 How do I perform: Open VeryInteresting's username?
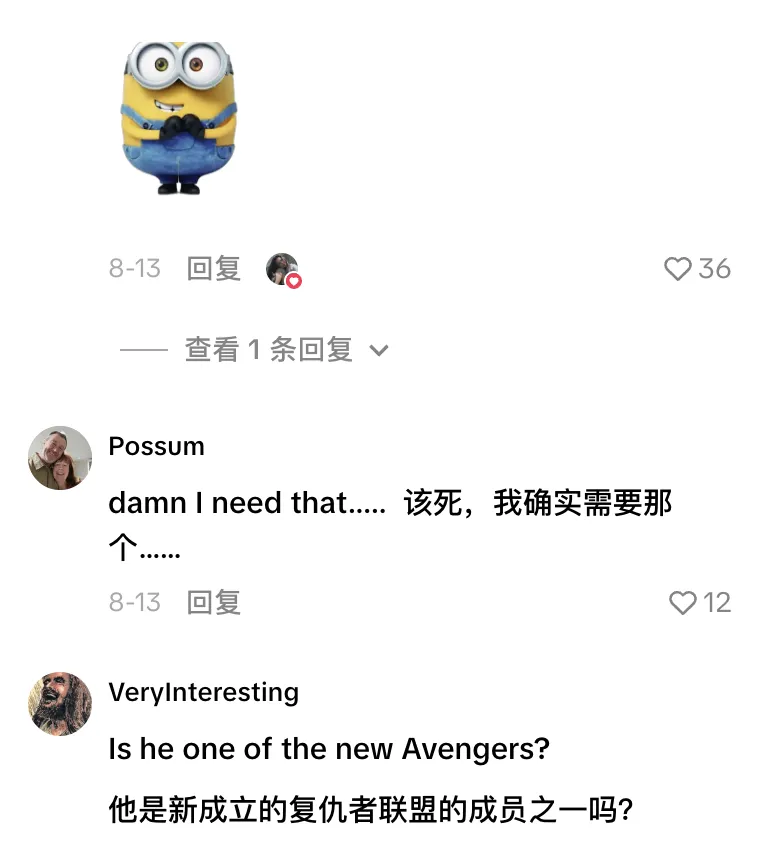pos(203,693)
